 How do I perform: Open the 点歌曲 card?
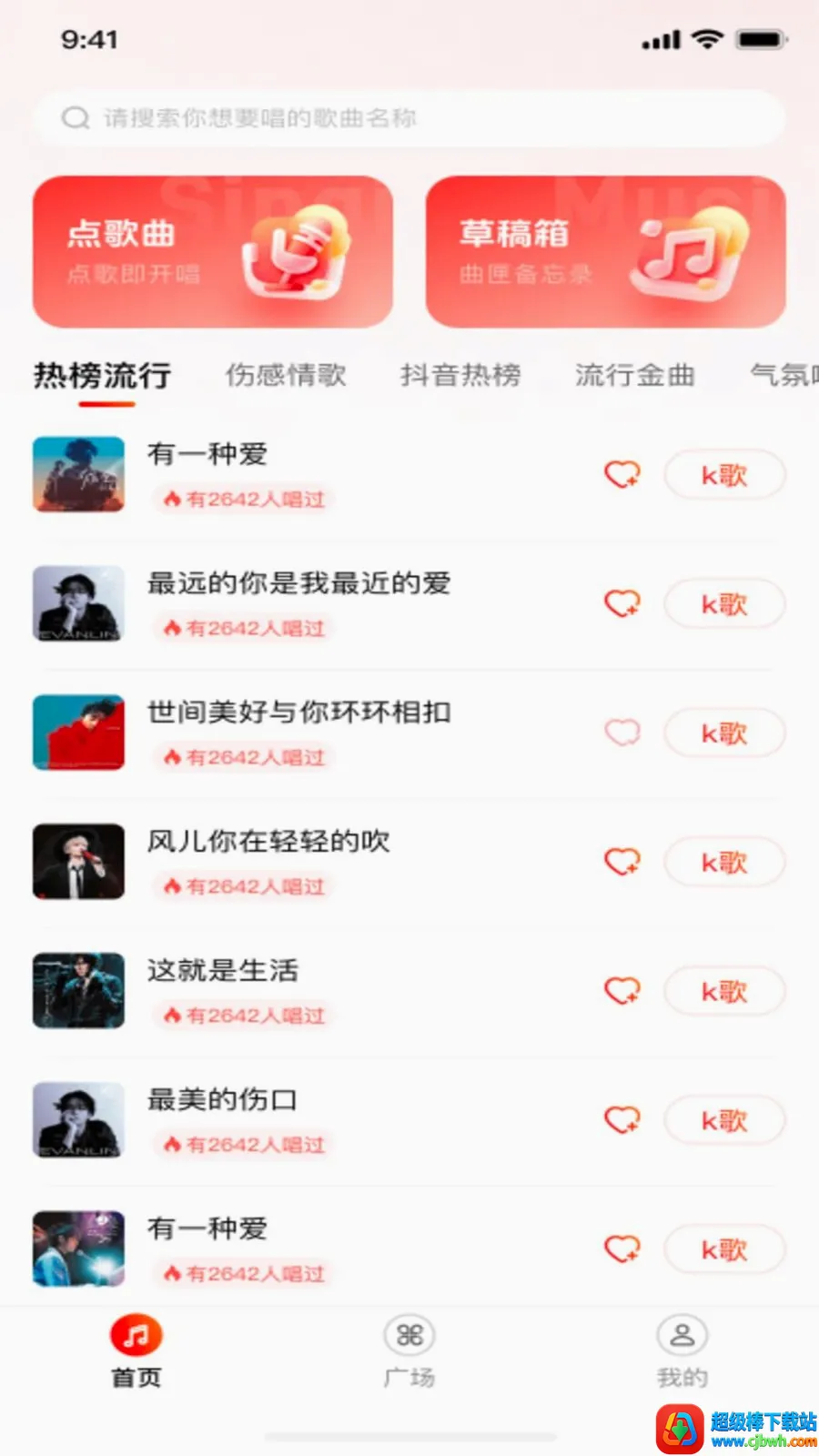pyautogui.click(x=213, y=252)
